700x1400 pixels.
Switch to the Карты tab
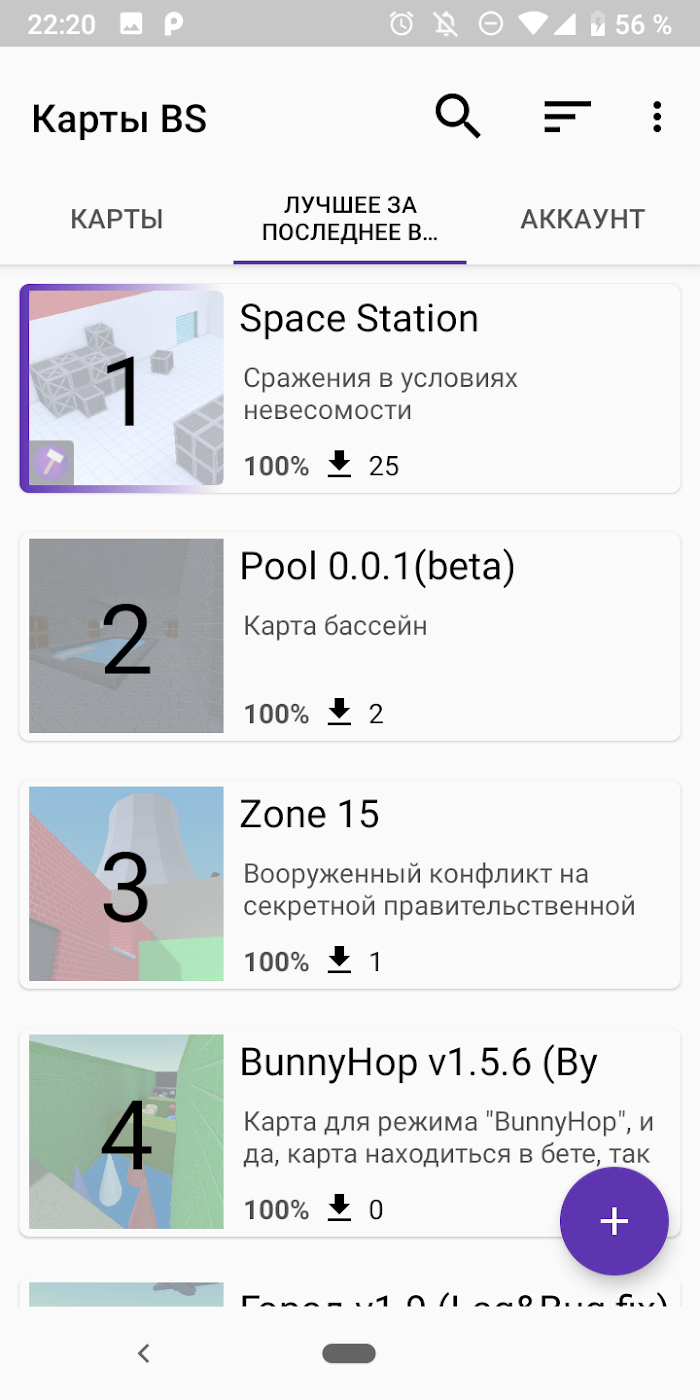pos(117,219)
